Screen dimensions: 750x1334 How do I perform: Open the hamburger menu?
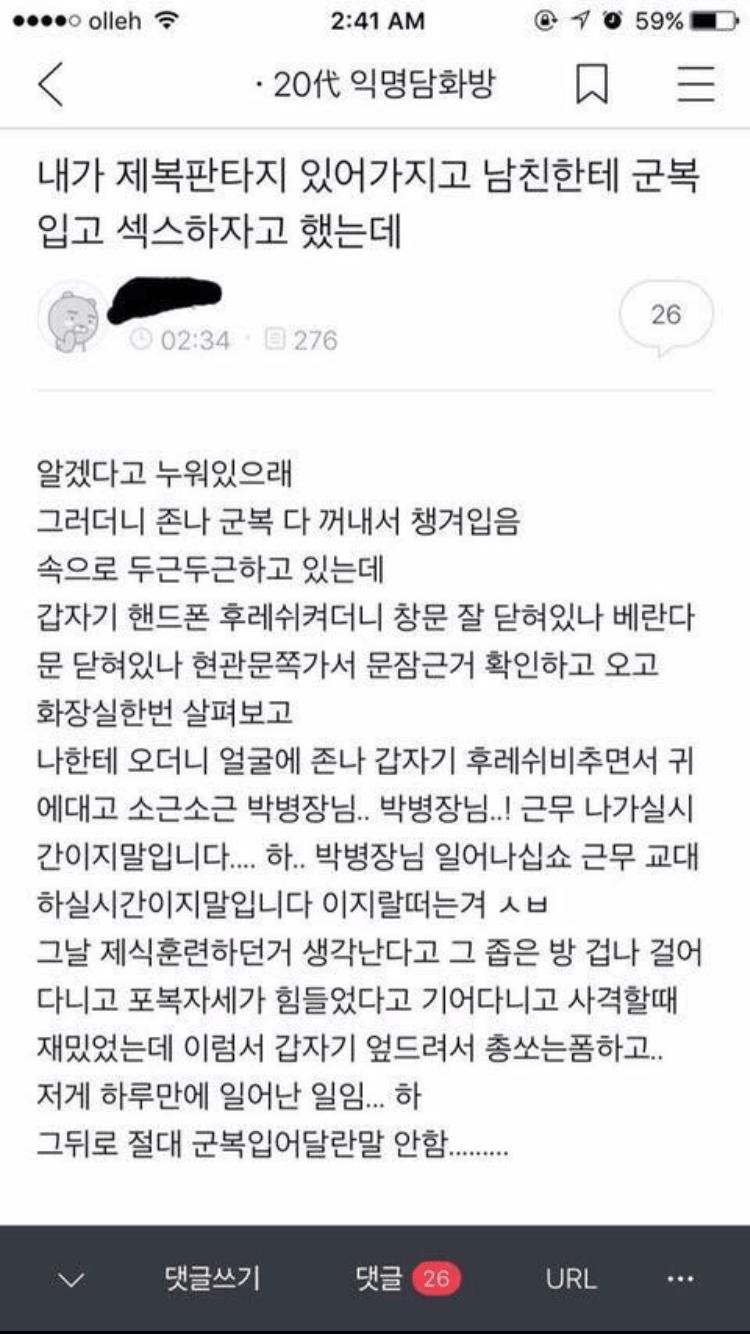click(696, 86)
